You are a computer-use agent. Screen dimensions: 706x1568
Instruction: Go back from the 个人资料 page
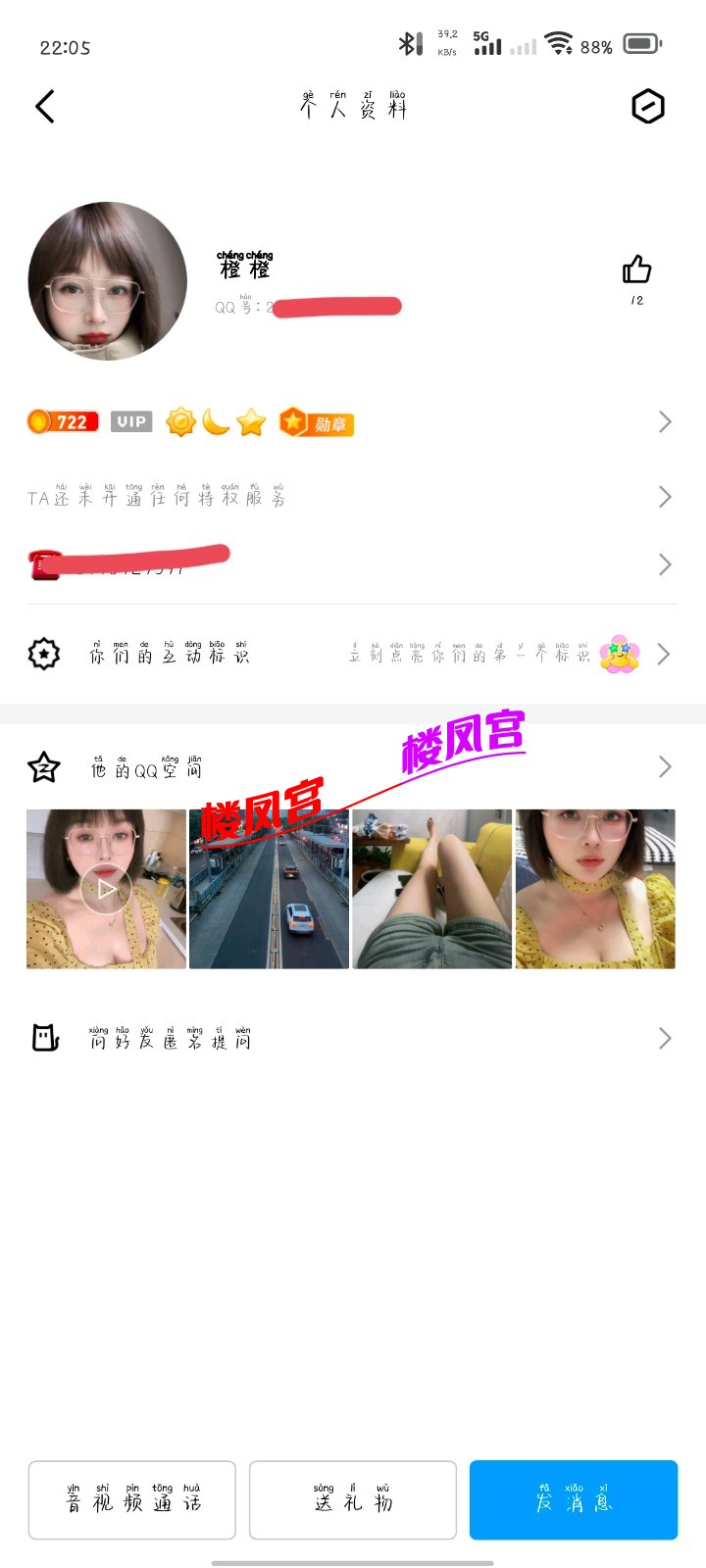(x=45, y=107)
